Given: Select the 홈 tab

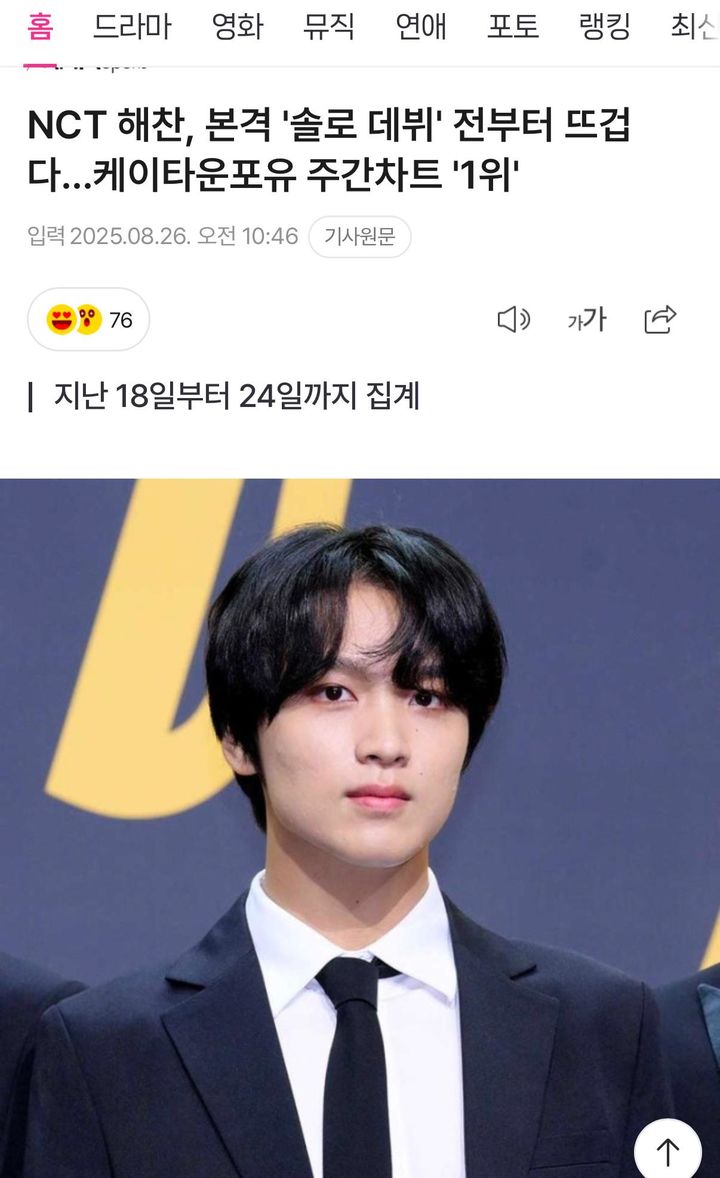Looking at the screenshot, I should pos(40,27).
